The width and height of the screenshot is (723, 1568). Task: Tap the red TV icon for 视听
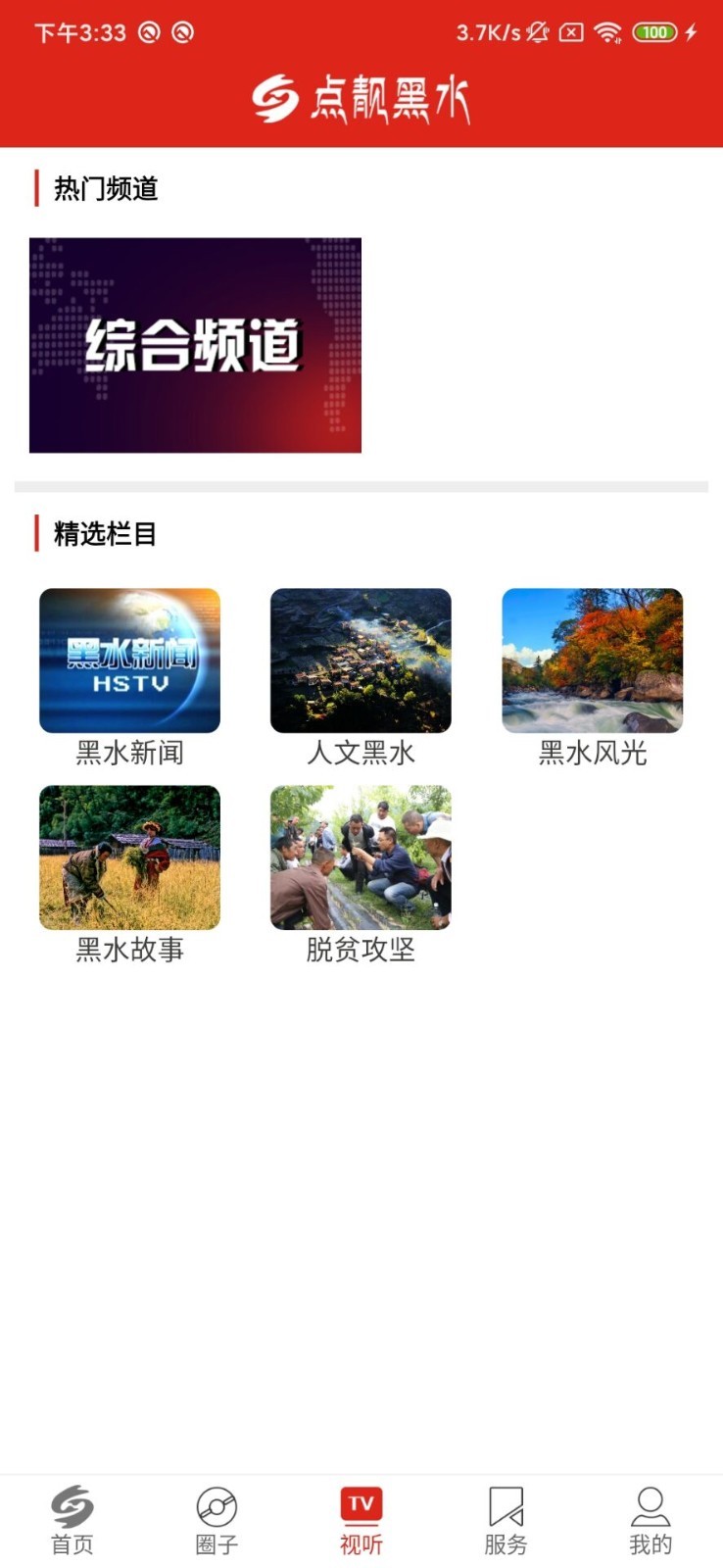coord(361,1502)
